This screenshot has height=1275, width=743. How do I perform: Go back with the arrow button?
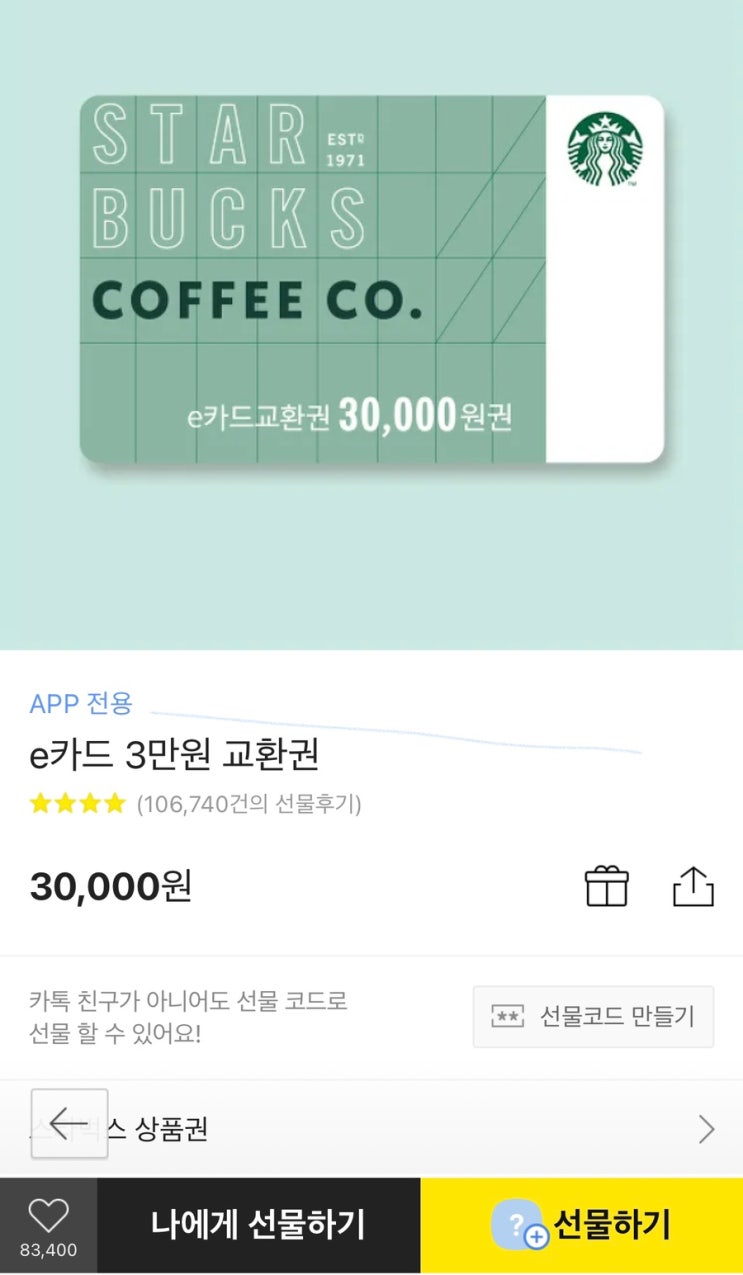69,1124
